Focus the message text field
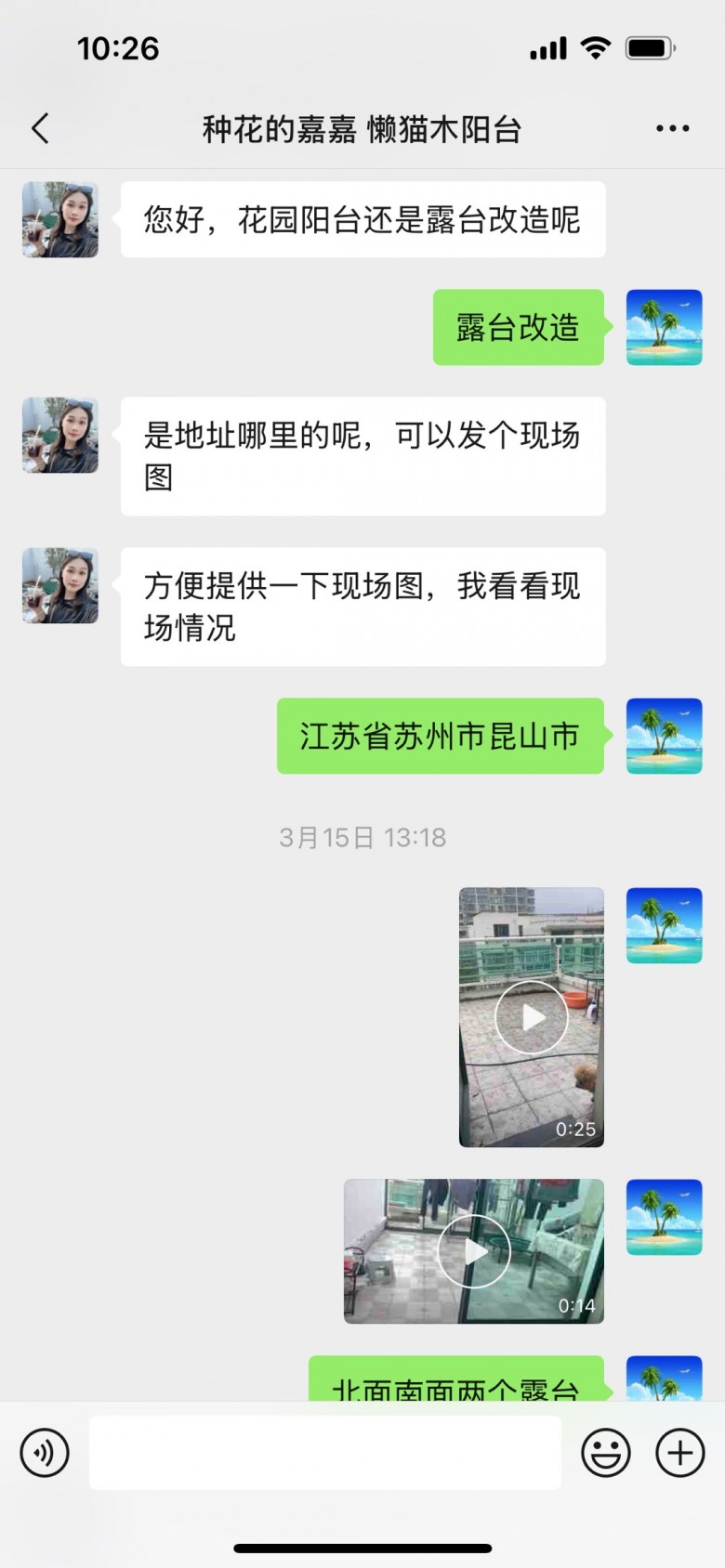Image resolution: width=725 pixels, height=1568 pixels. pyautogui.click(x=325, y=1452)
